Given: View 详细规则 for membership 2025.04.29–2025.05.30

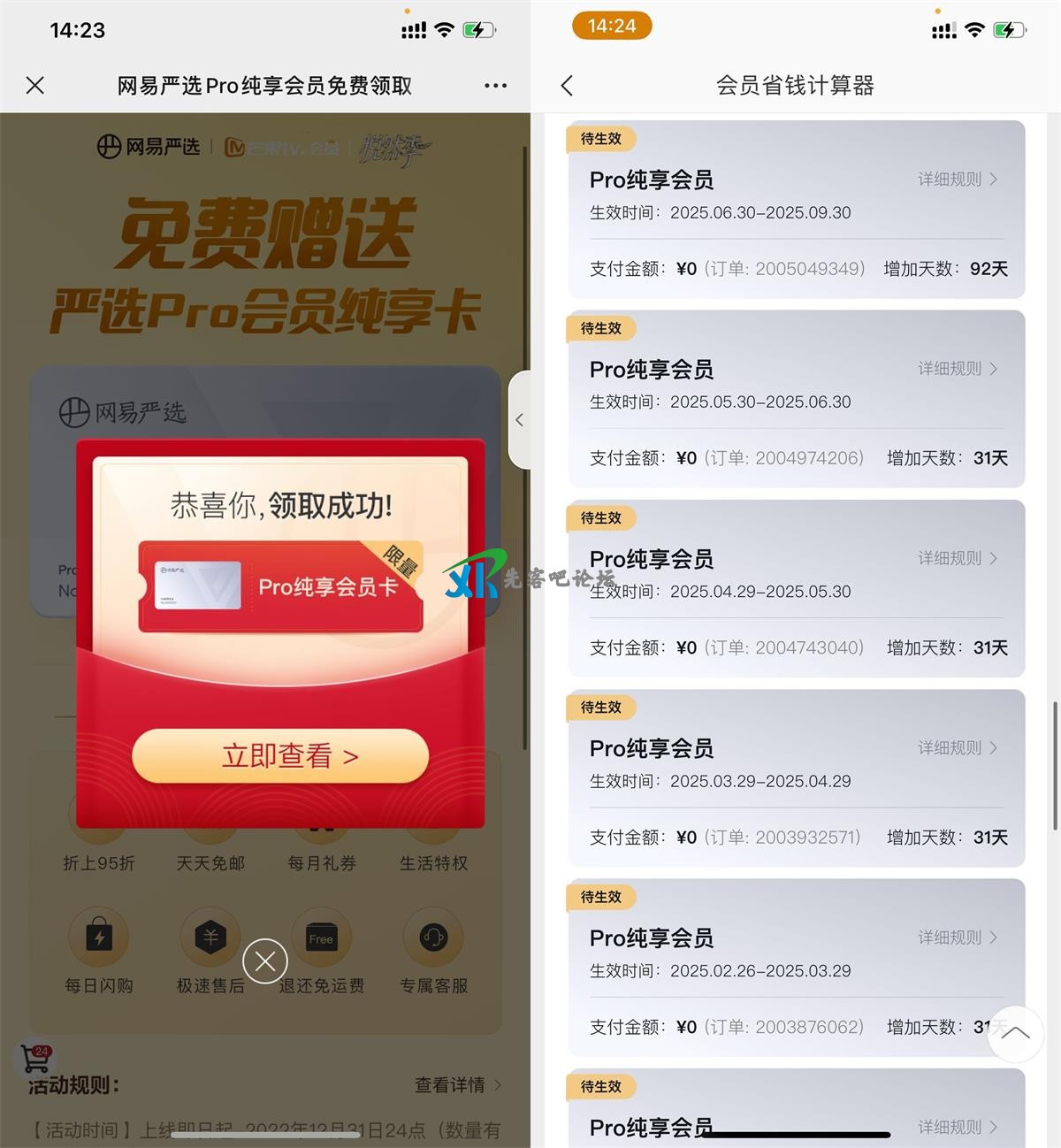Looking at the screenshot, I should pos(958,558).
